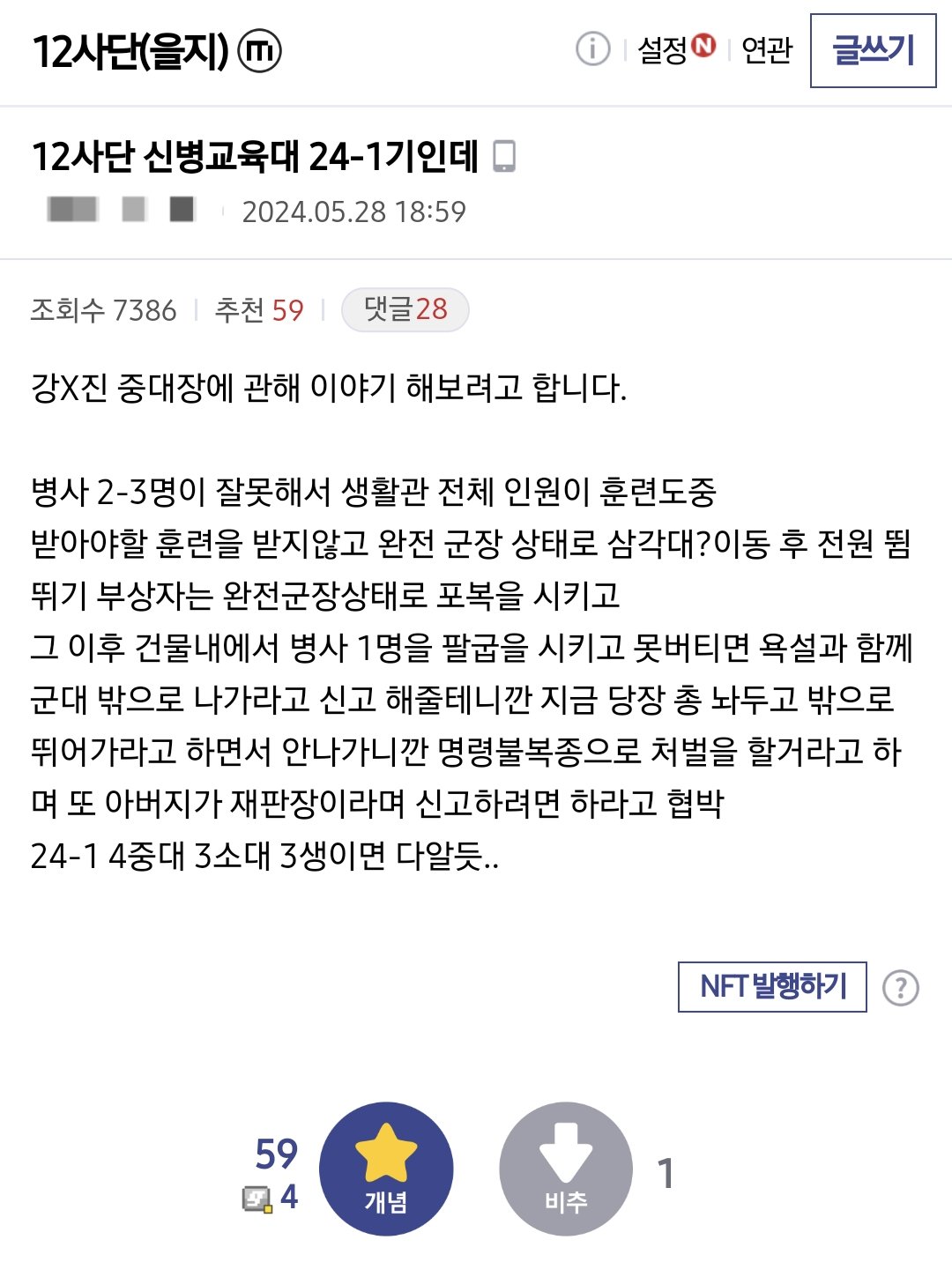Open the blurred author's profile

pos(121,210)
